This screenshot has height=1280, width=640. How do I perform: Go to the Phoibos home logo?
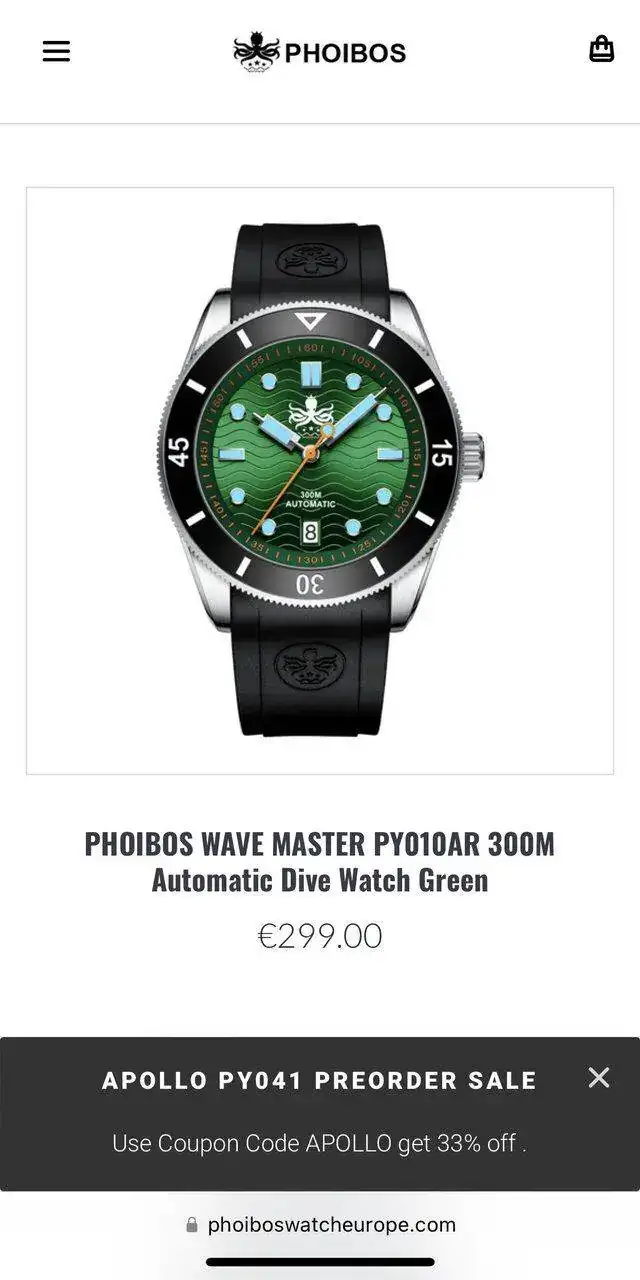point(320,52)
